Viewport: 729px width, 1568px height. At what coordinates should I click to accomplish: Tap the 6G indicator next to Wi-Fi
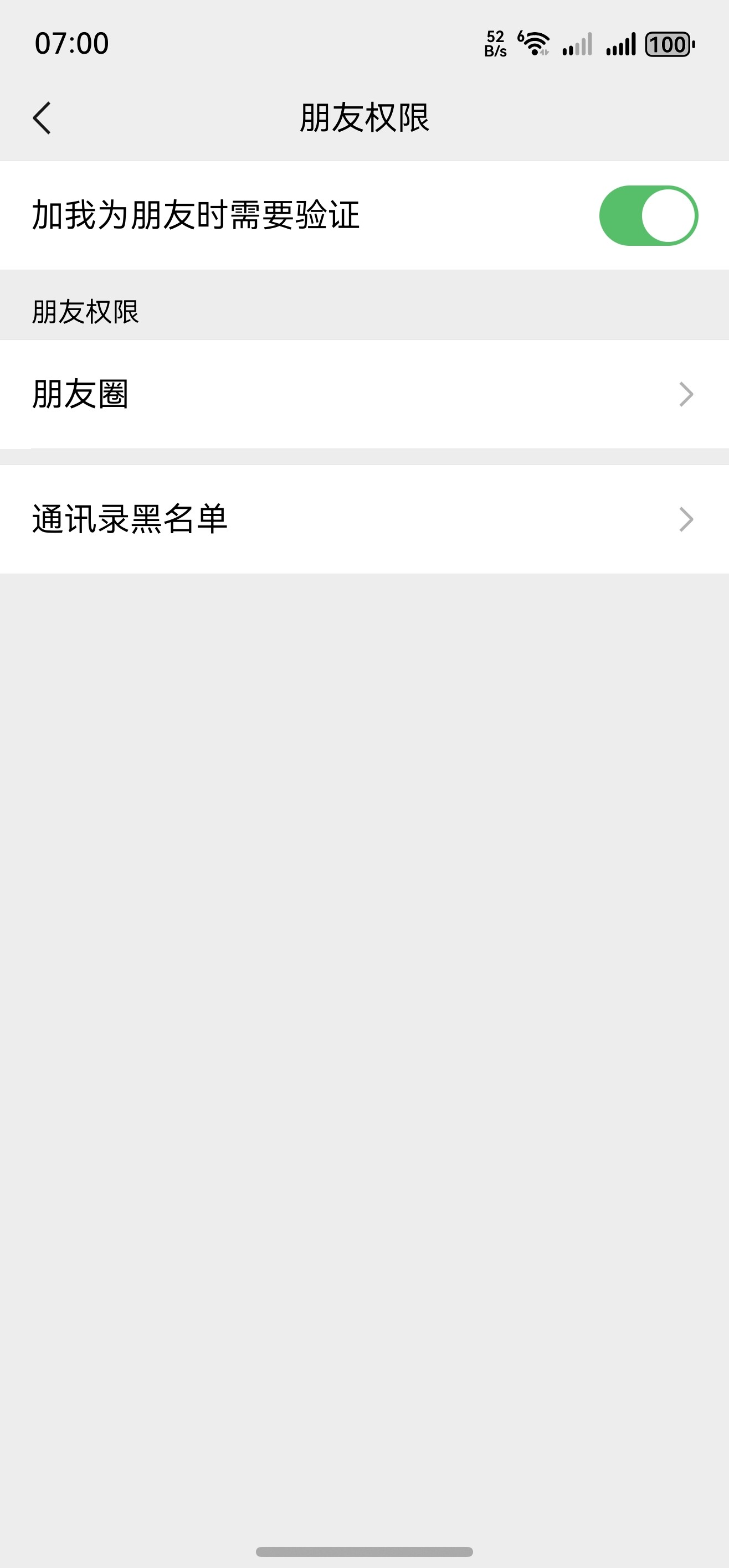[521, 35]
